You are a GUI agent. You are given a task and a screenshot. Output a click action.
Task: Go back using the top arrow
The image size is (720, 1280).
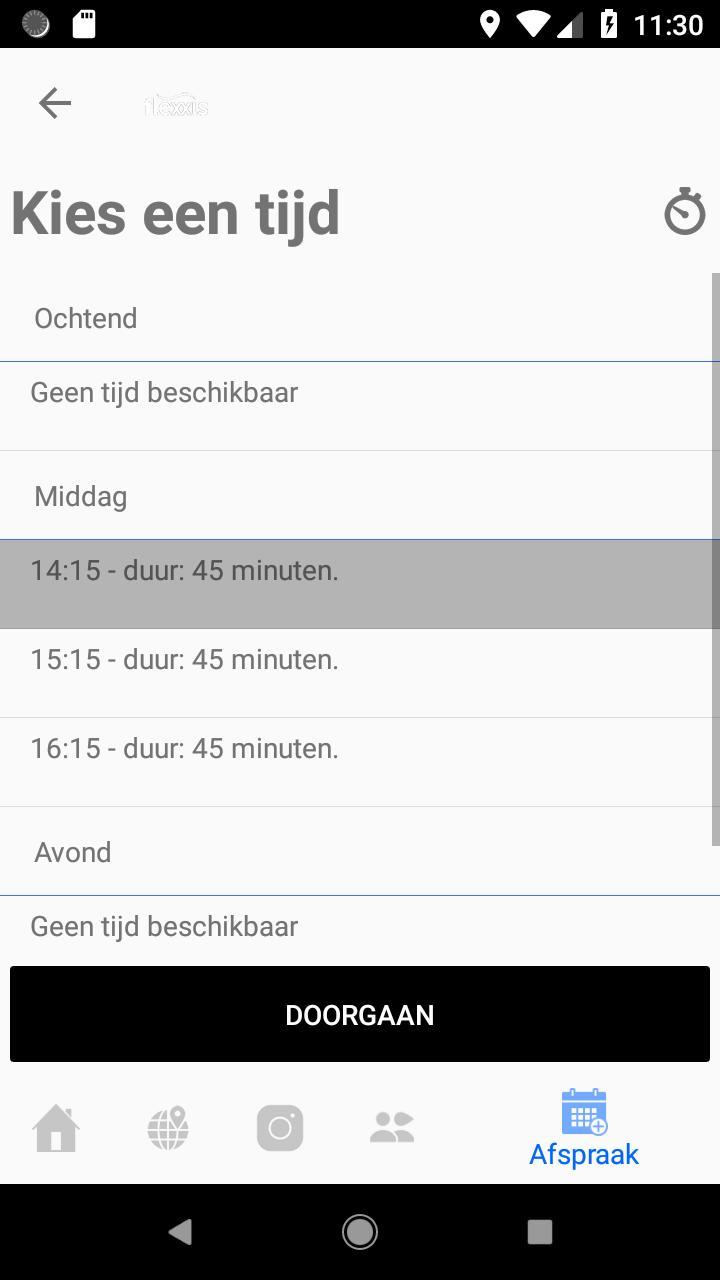[55, 103]
